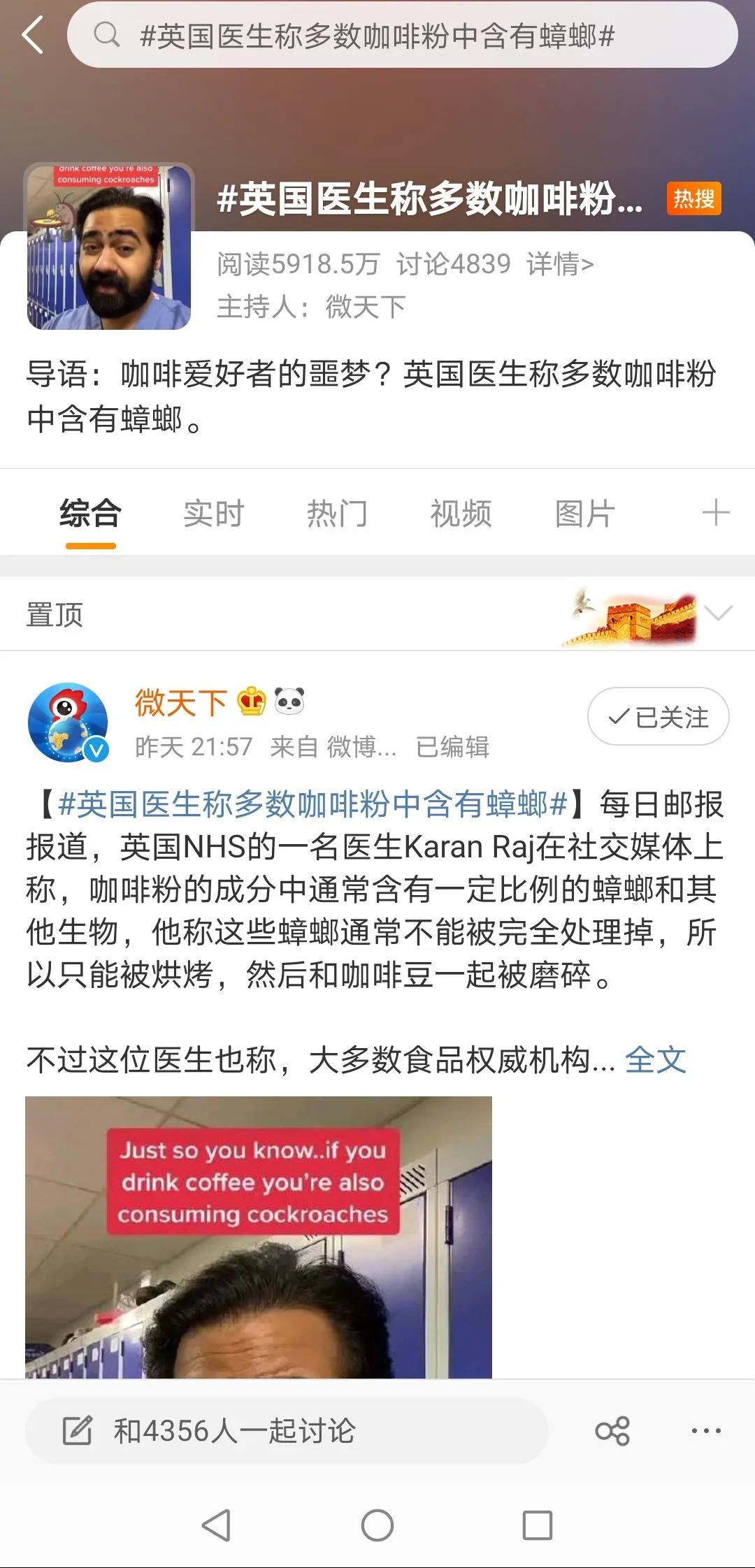Go back using the top-left arrow
Viewport: 755px width, 1568px height.
[33, 35]
